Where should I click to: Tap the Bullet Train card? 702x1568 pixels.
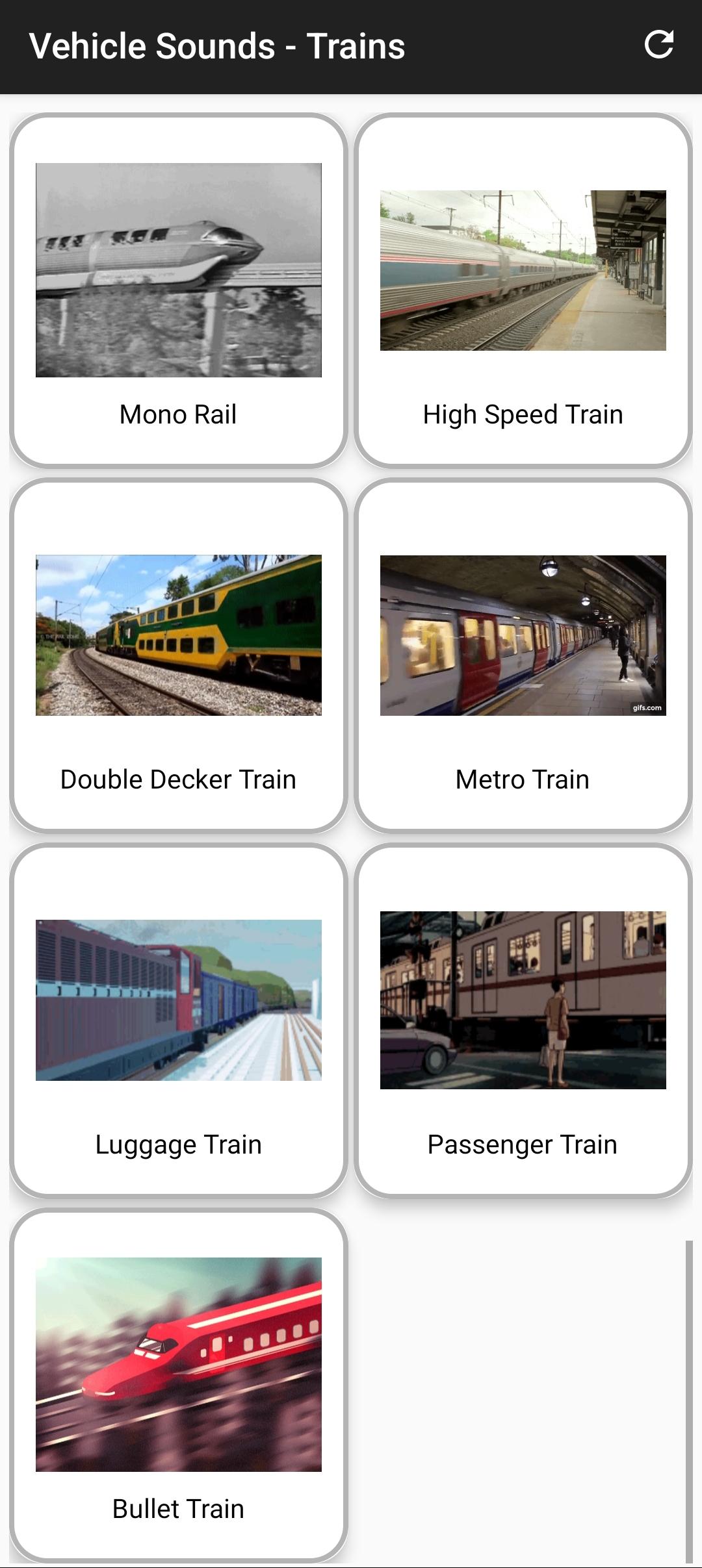pyautogui.click(x=178, y=1385)
